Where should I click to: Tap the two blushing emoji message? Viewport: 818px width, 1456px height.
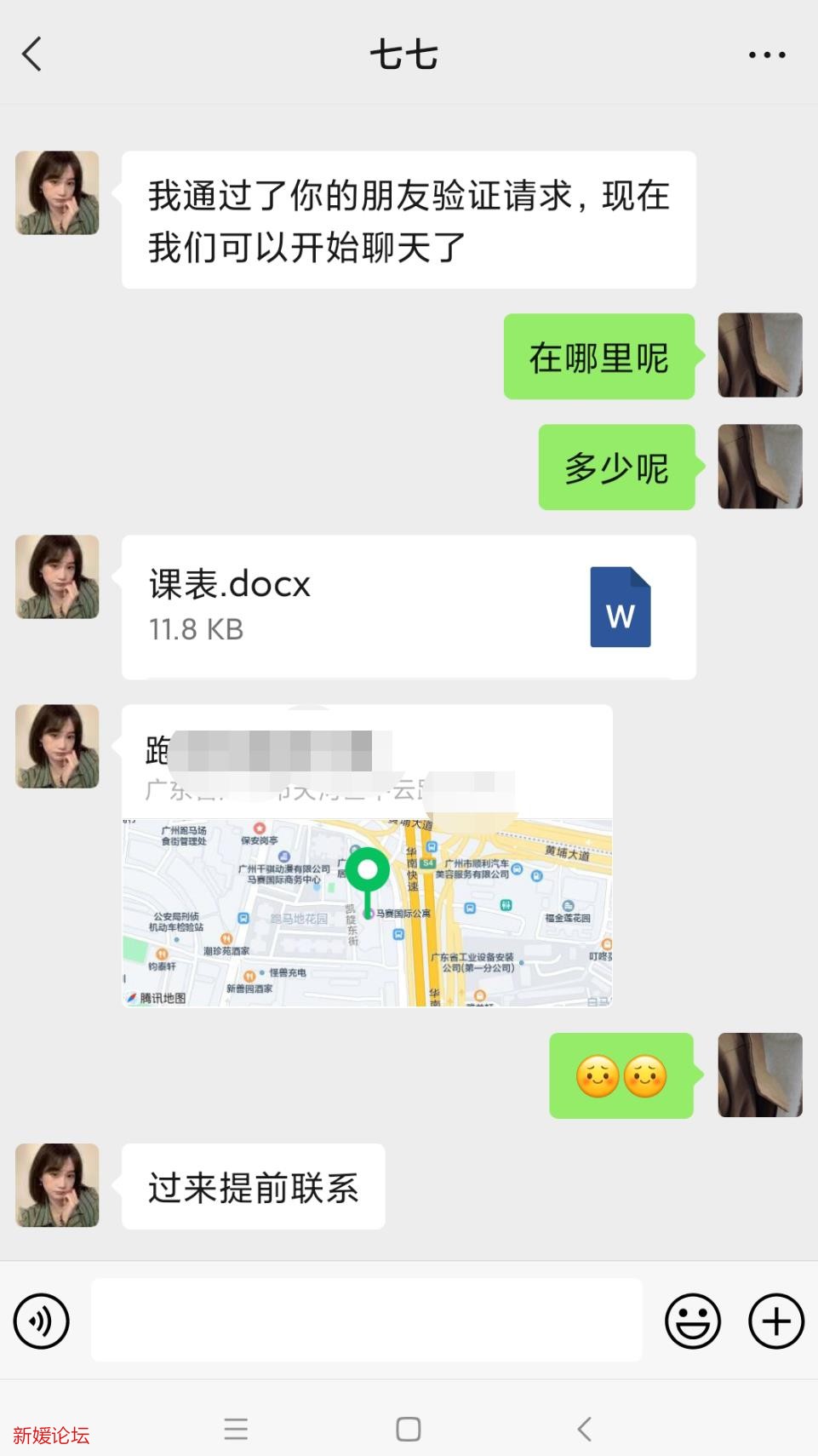(621, 1075)
